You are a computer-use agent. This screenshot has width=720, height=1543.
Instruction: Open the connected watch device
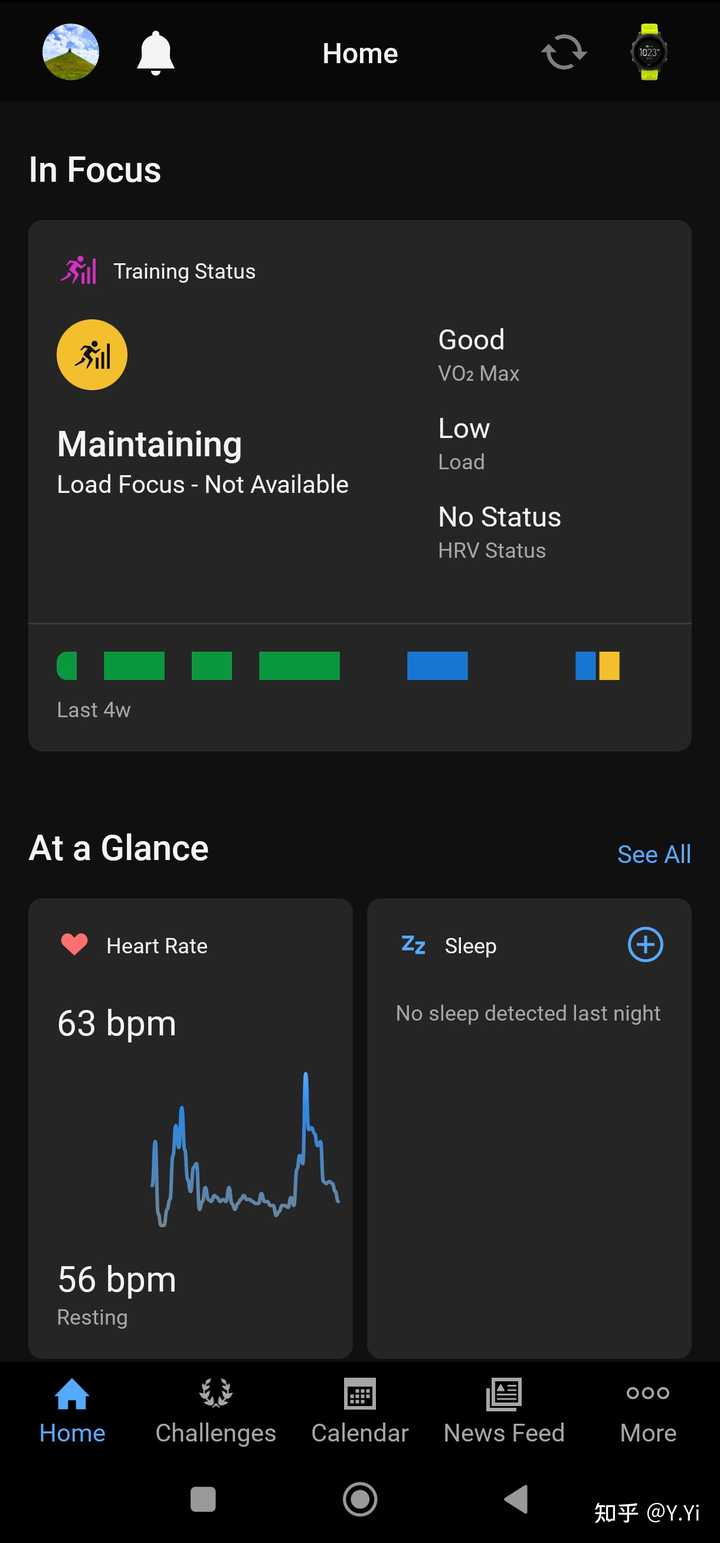pos(649,52)
